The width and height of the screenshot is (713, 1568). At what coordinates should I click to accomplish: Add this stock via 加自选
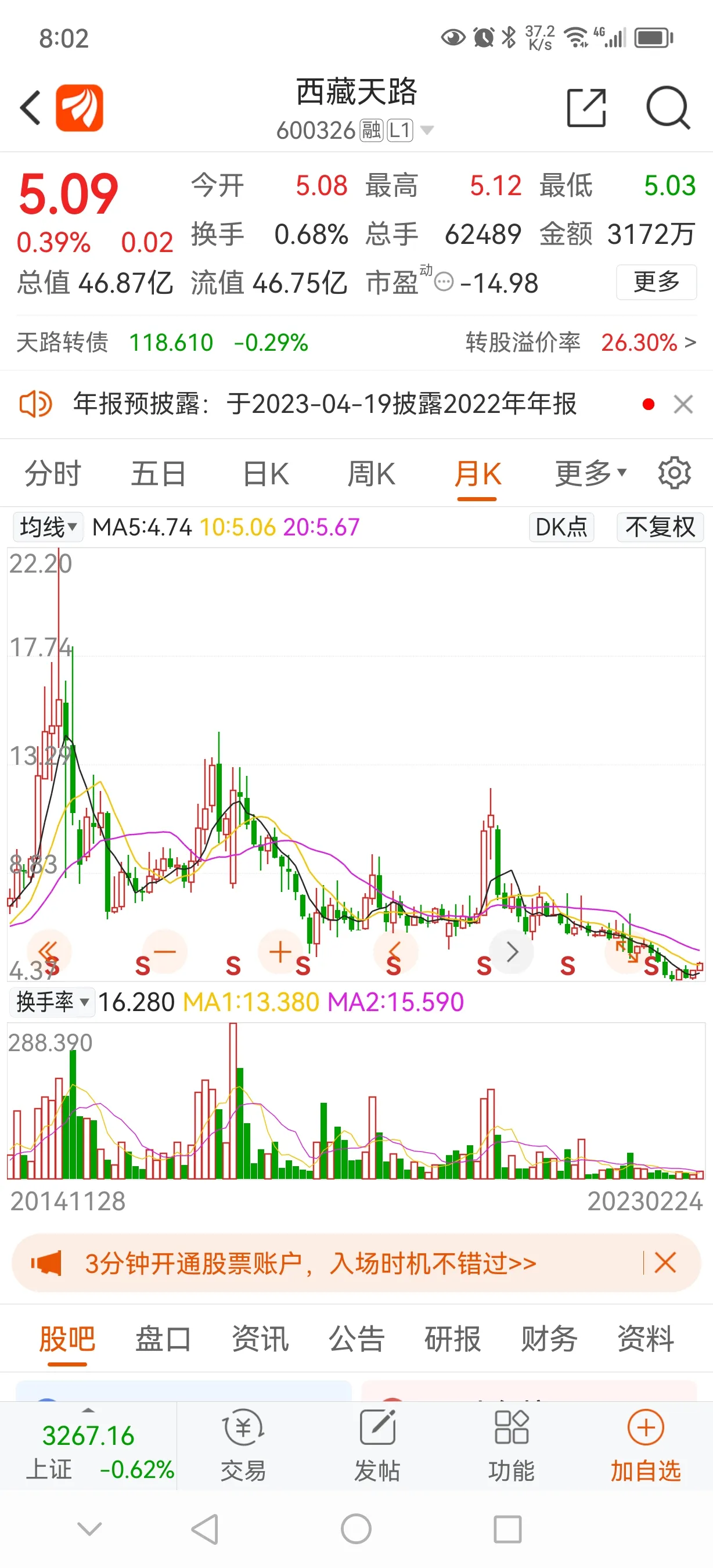tap(646, 1445)
